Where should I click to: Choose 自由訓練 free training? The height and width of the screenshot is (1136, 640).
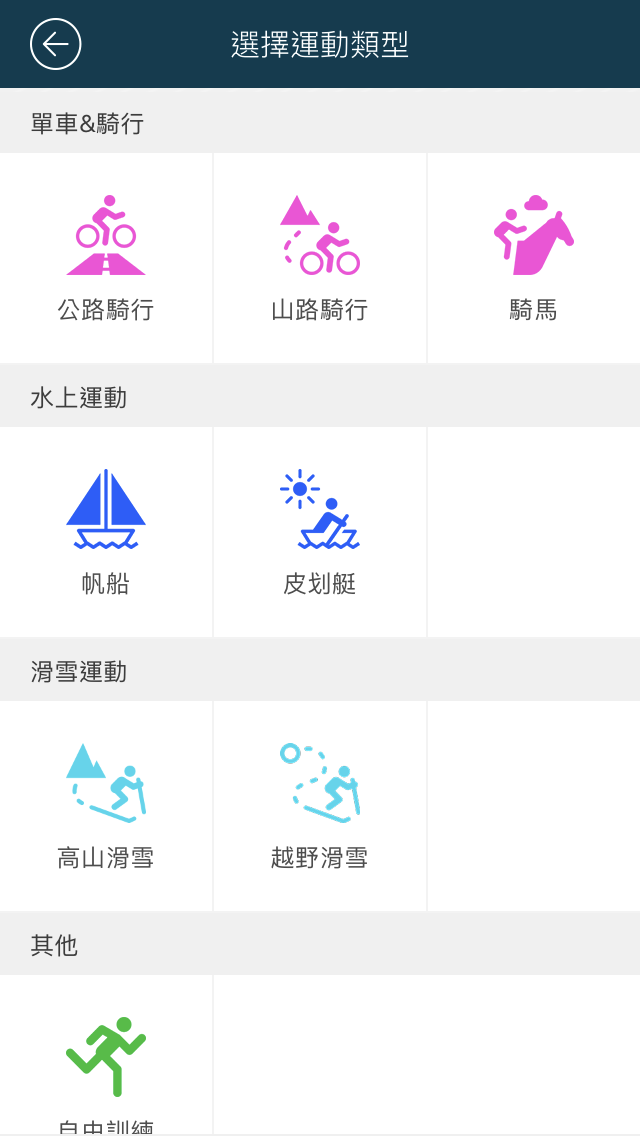(106, 1056)
